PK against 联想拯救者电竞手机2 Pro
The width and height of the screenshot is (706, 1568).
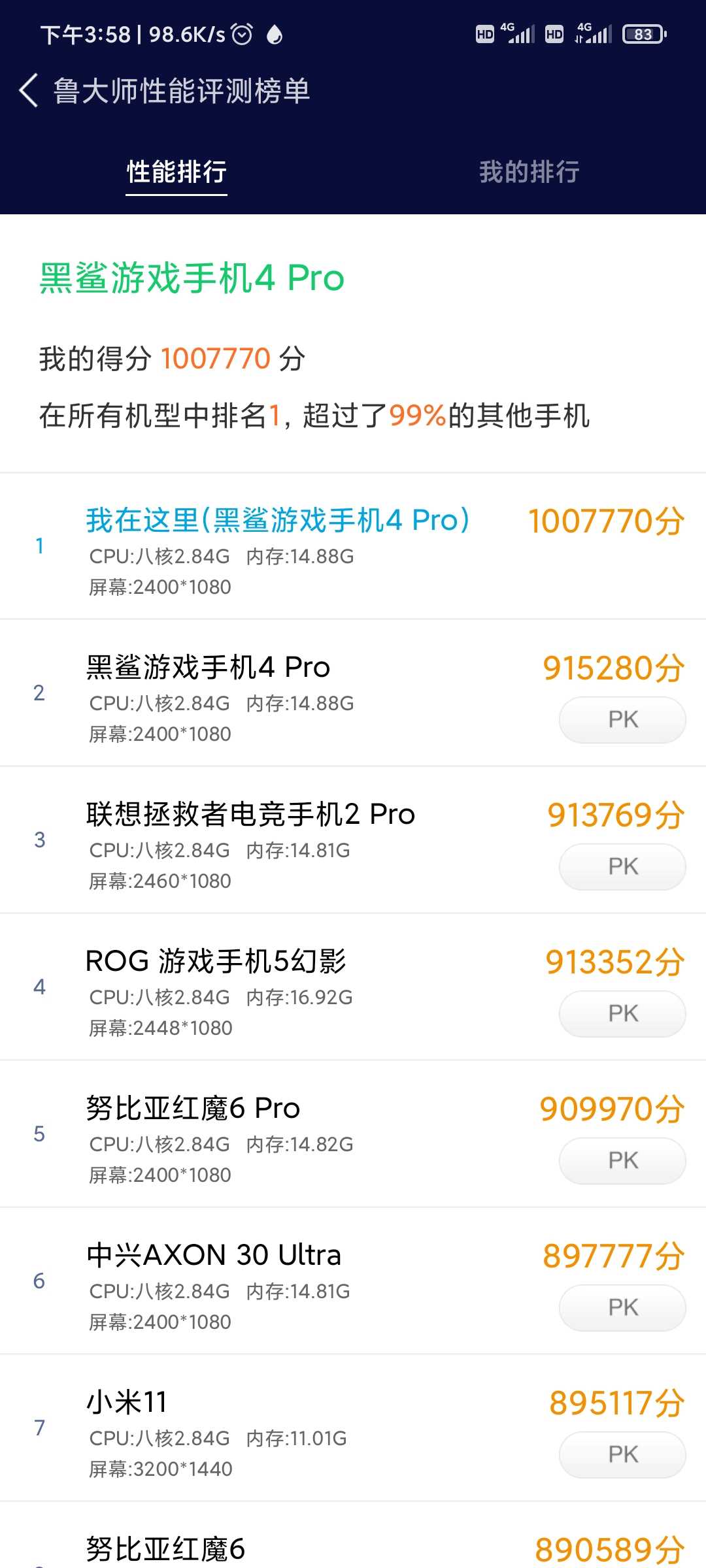(622, 866)
